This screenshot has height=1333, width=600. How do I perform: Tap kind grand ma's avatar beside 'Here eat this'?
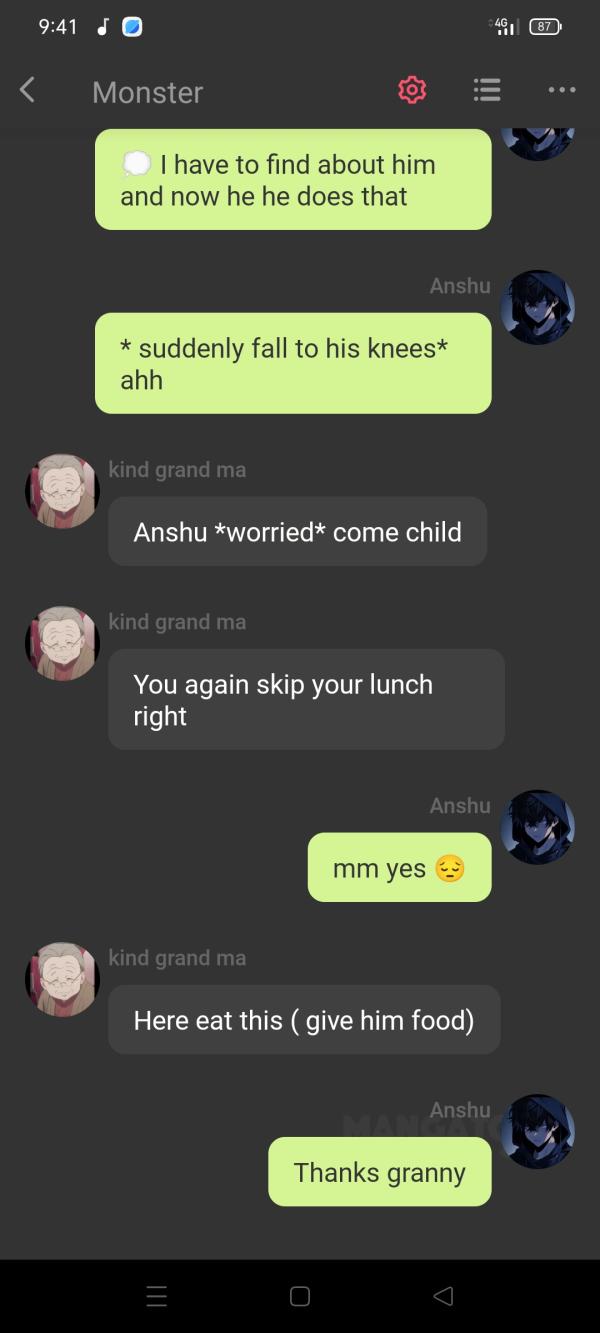pos(62,979)
